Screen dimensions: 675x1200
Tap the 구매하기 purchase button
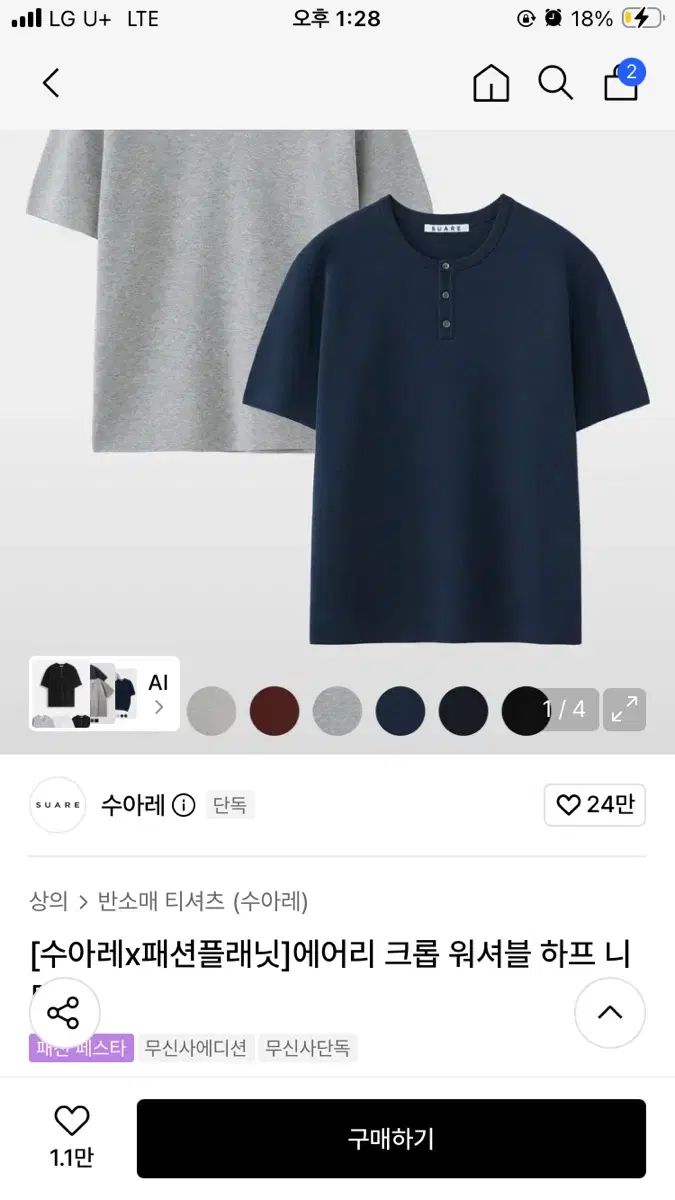tap(391, 1138)
